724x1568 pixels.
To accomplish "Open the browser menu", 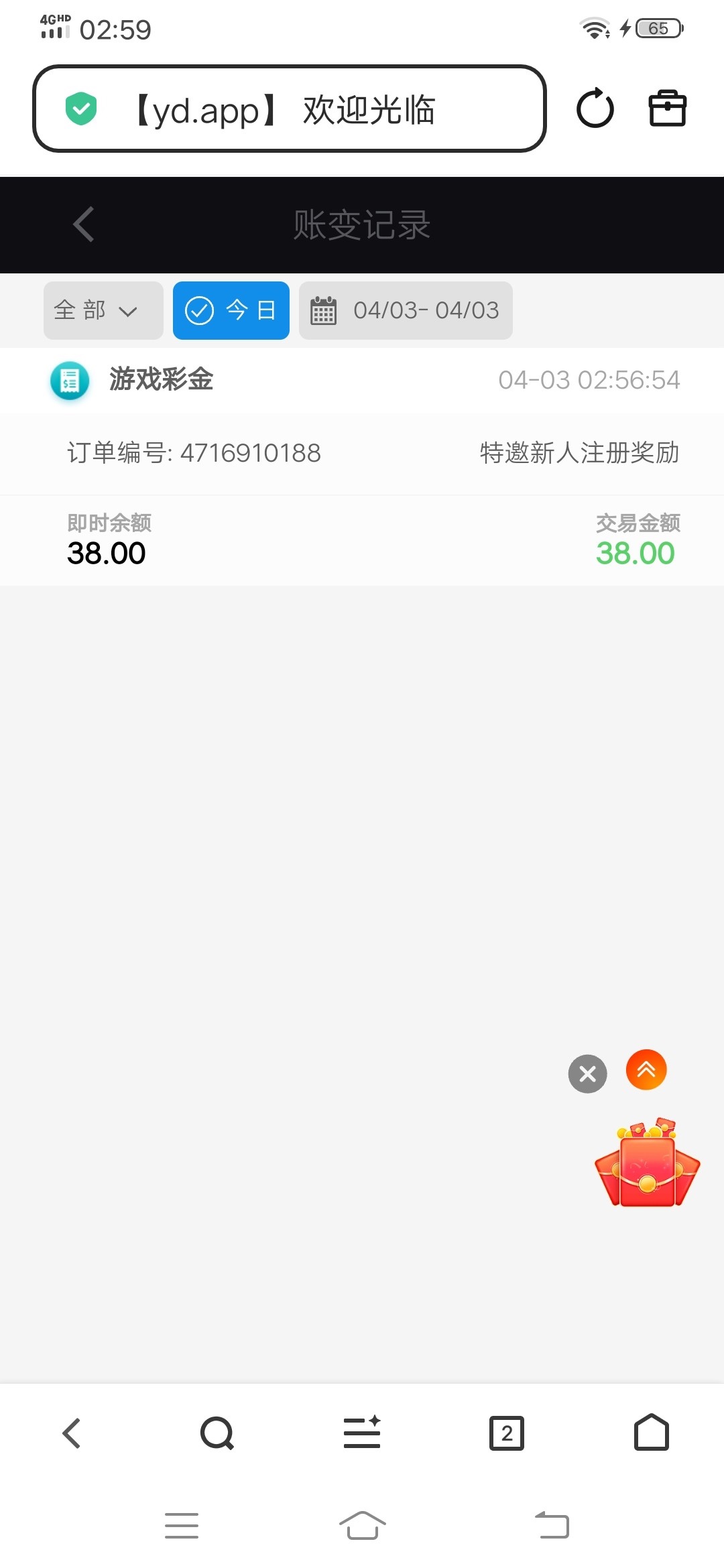I will click(x=362, y=1433).
